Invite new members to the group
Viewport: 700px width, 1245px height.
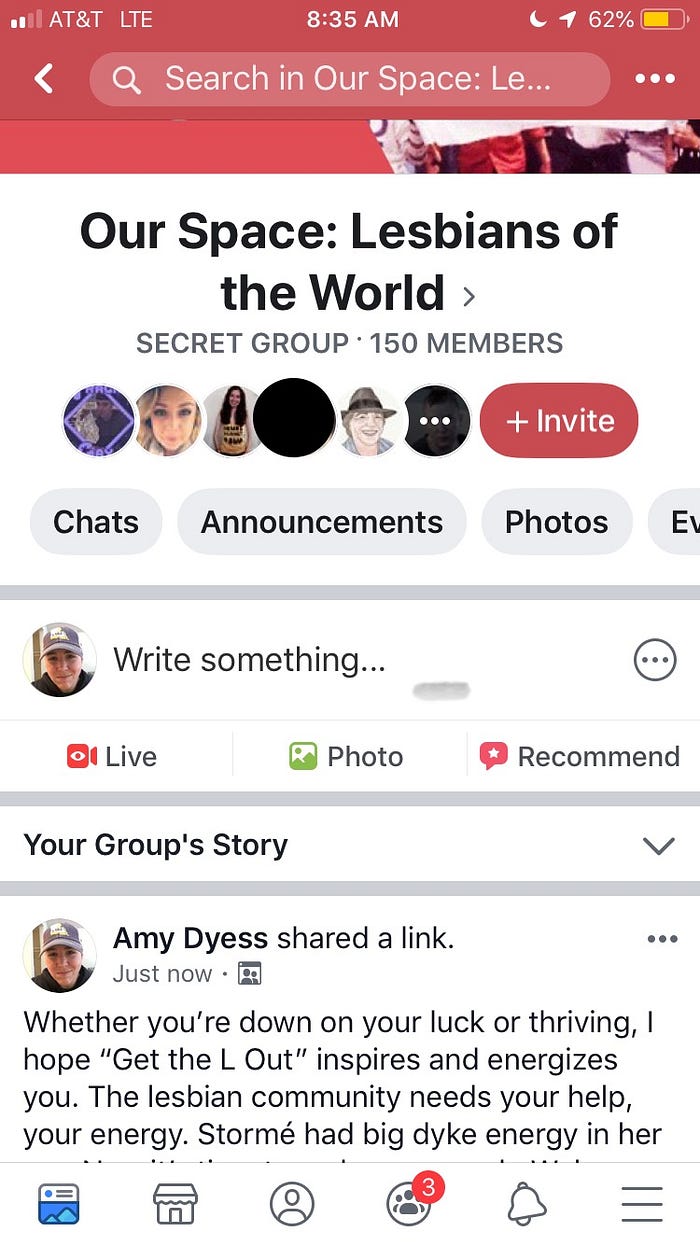pos(559,421)
